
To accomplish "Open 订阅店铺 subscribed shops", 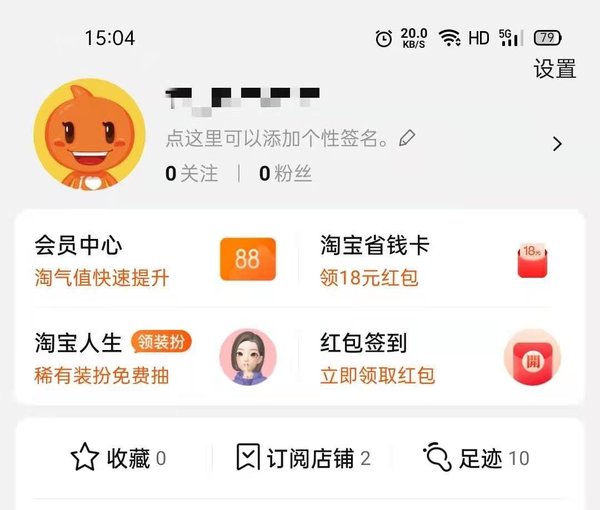I will click(x=302, y=459).
